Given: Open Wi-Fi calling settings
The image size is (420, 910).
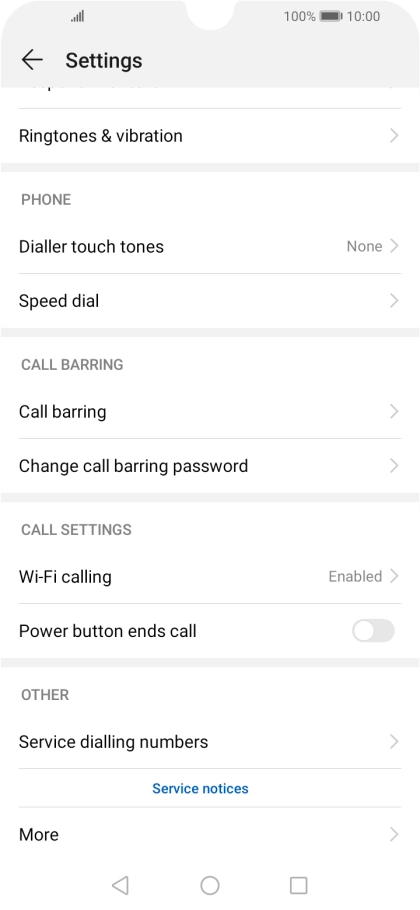Looking at the screenshot, I should click(x=210, y=576).
